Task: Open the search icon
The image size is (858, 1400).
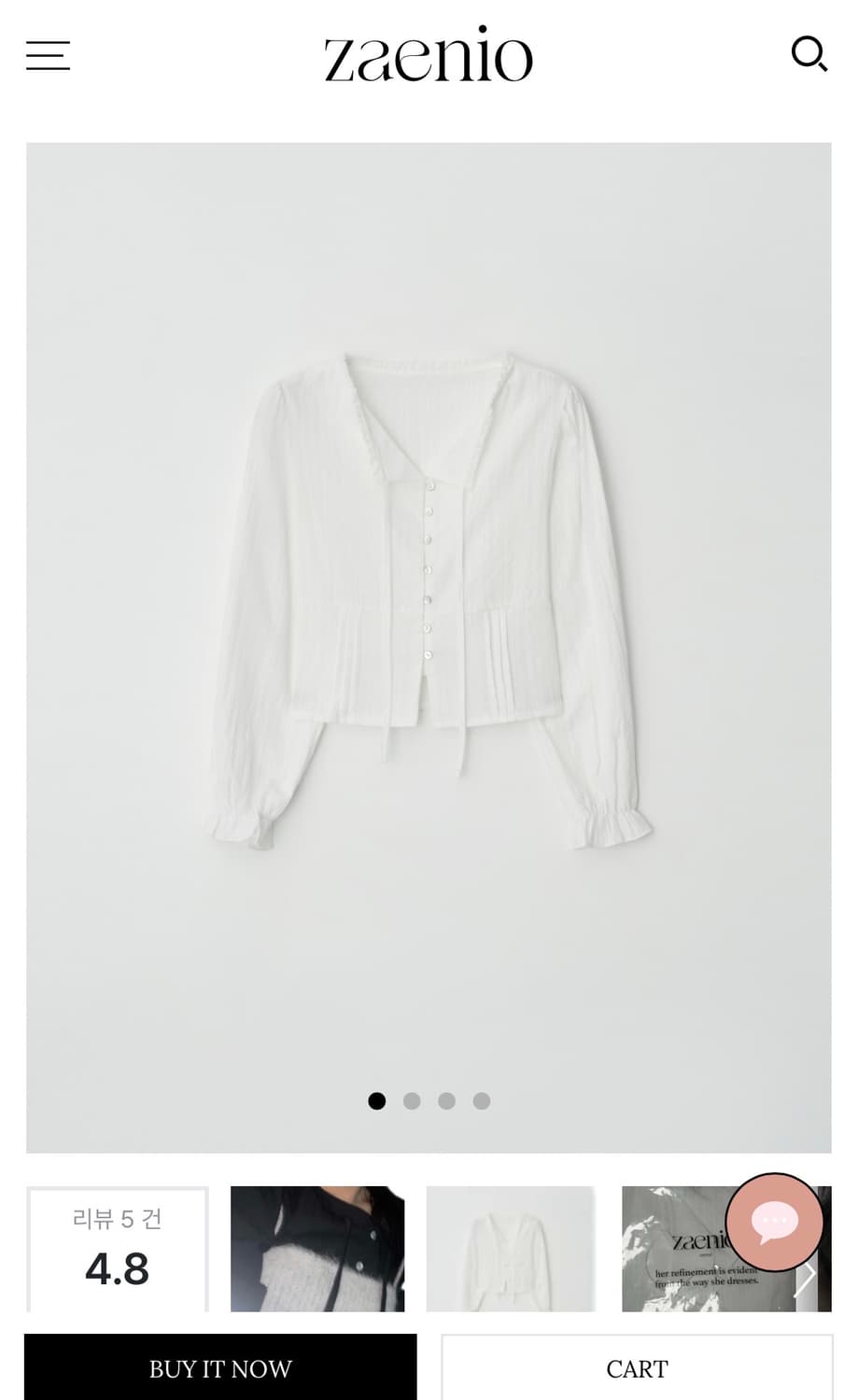Action: (809, 54)
